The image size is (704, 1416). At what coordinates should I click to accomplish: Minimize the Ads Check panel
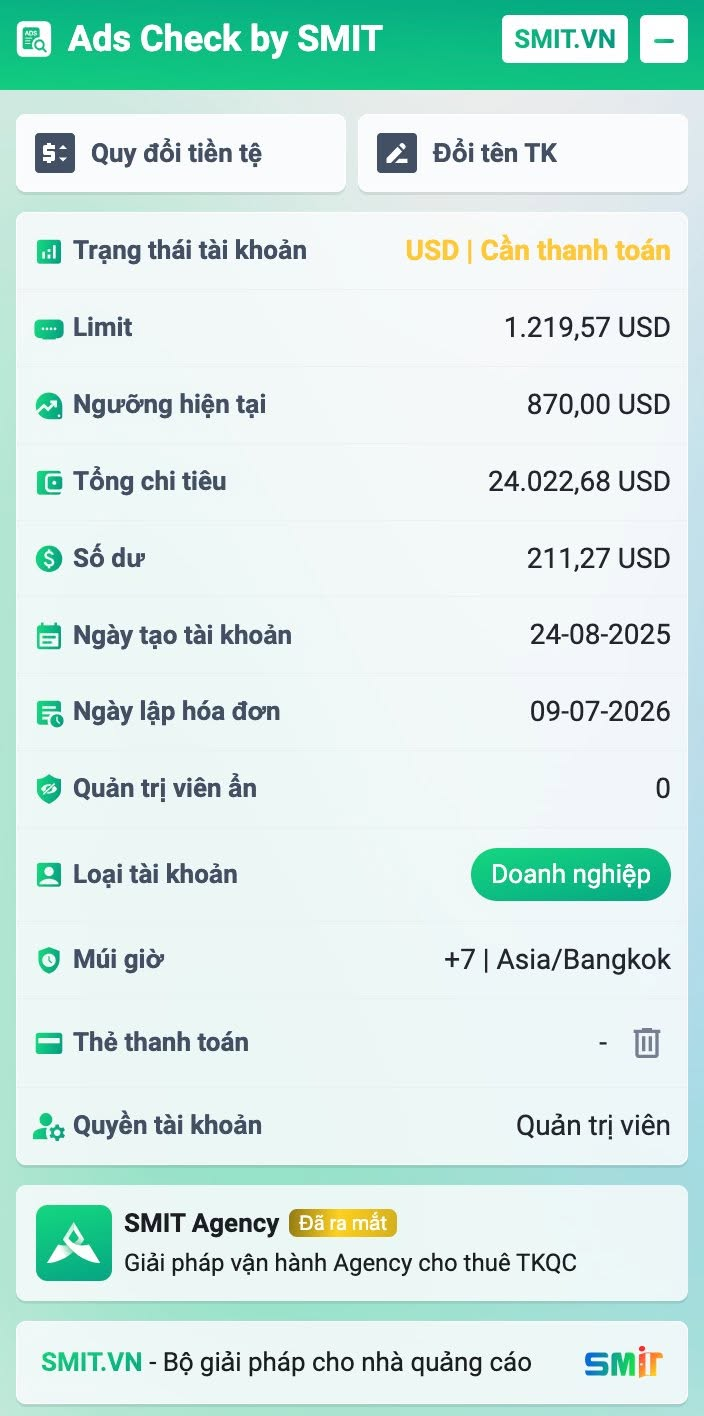[664, 40]
